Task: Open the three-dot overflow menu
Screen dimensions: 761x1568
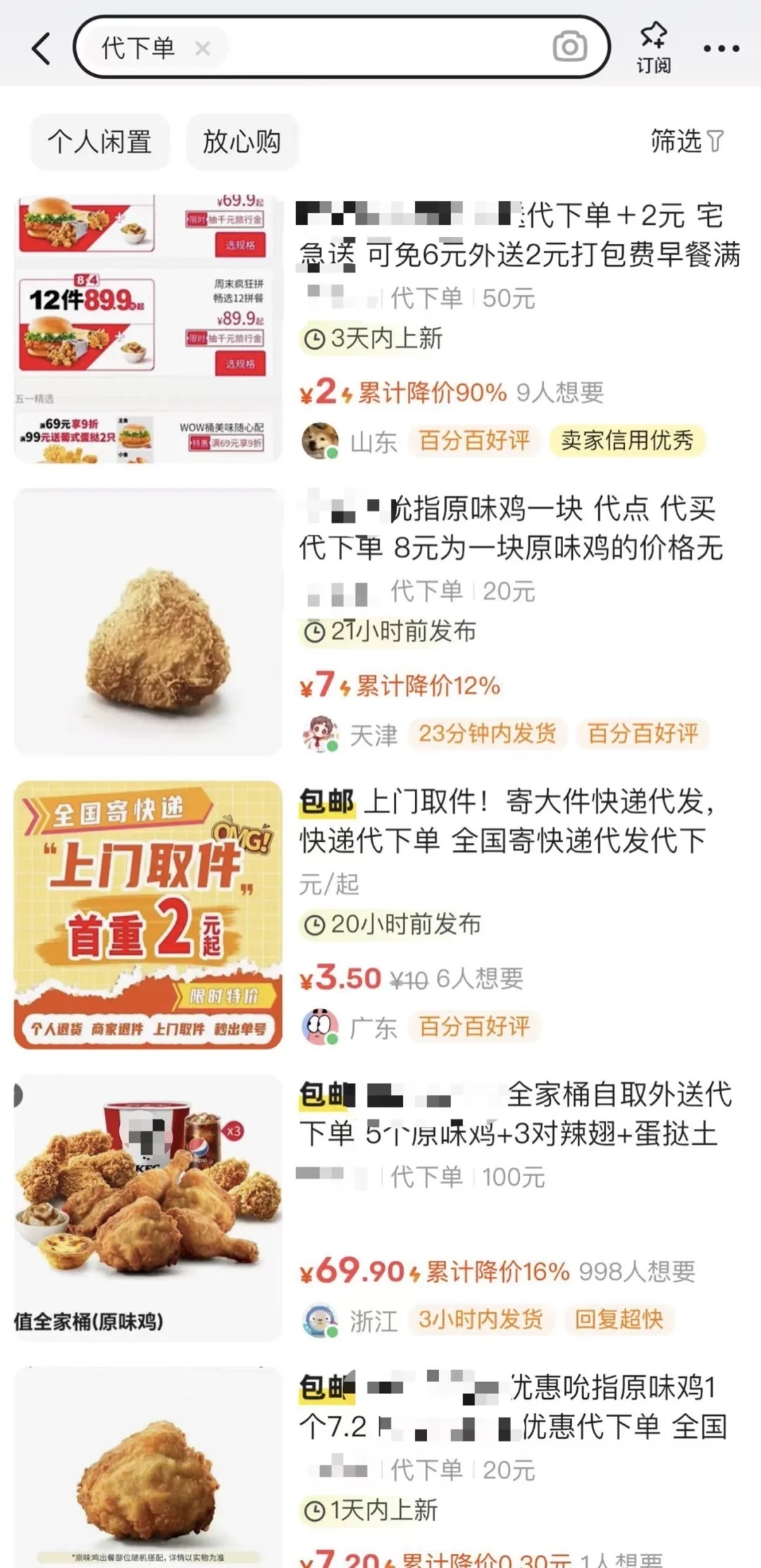Action: pos(721,49)
